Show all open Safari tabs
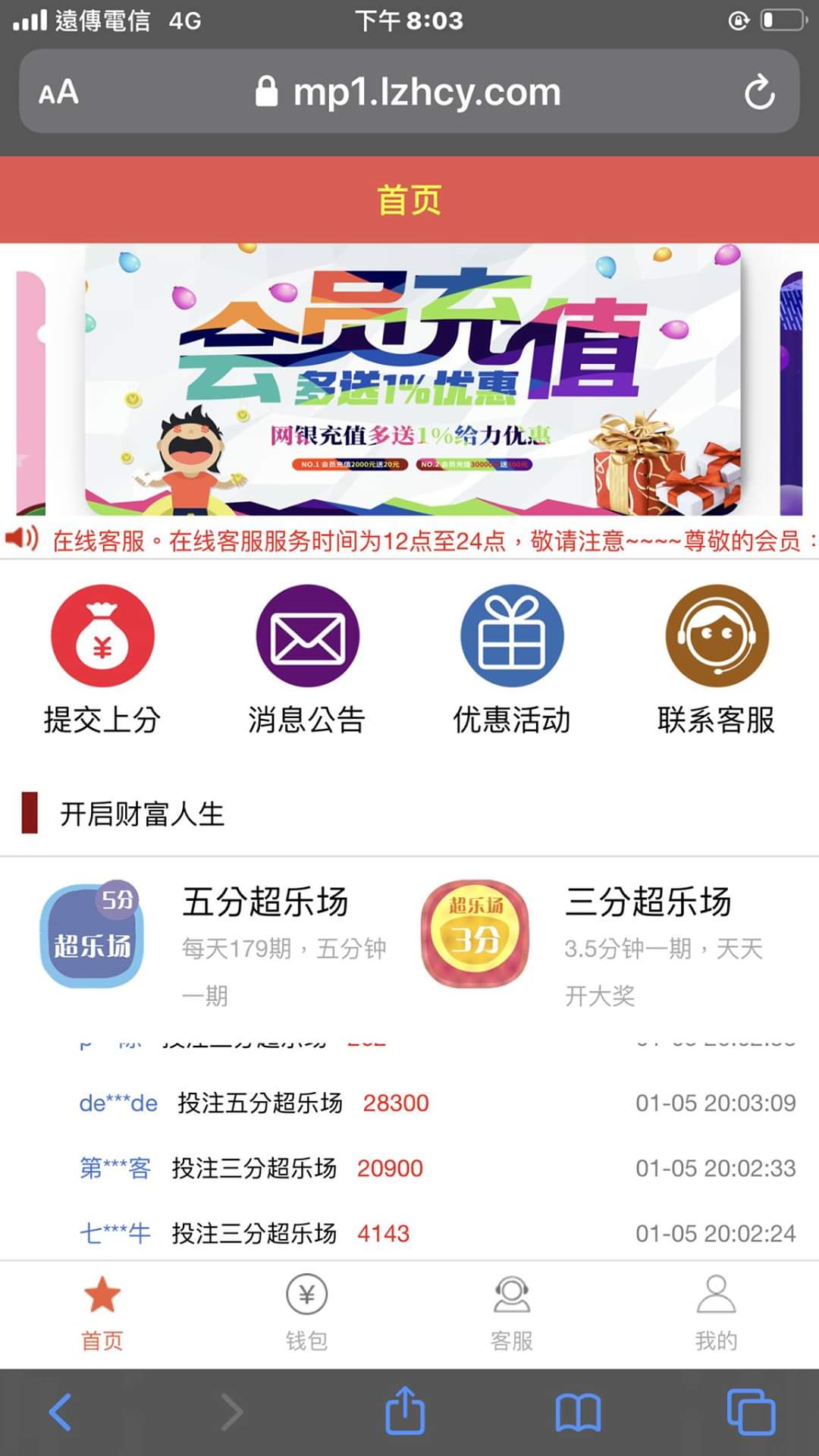The height and width of the screenshot is (1456, 819). click(751, 1412)
